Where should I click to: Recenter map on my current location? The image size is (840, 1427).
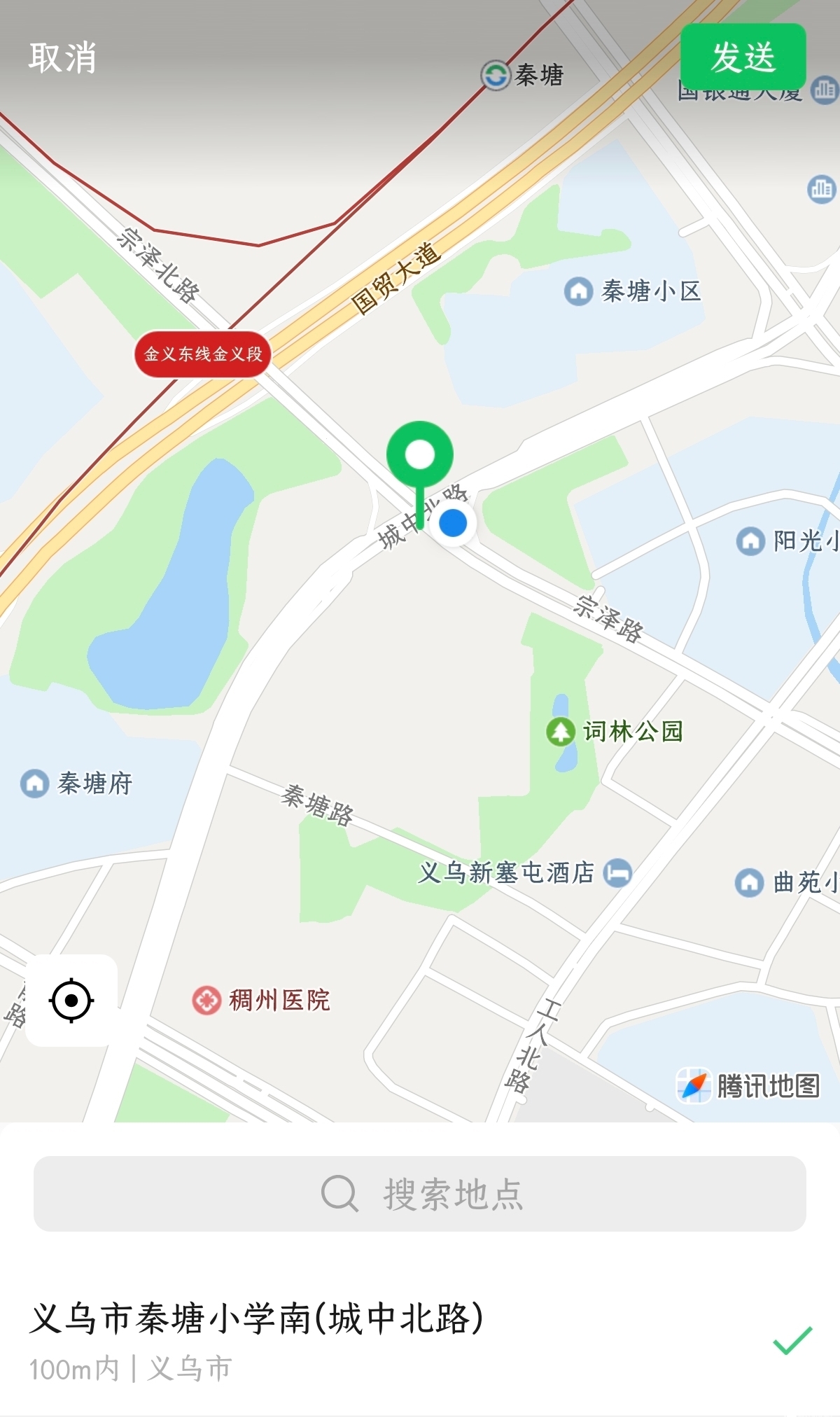coord(71,1001)
